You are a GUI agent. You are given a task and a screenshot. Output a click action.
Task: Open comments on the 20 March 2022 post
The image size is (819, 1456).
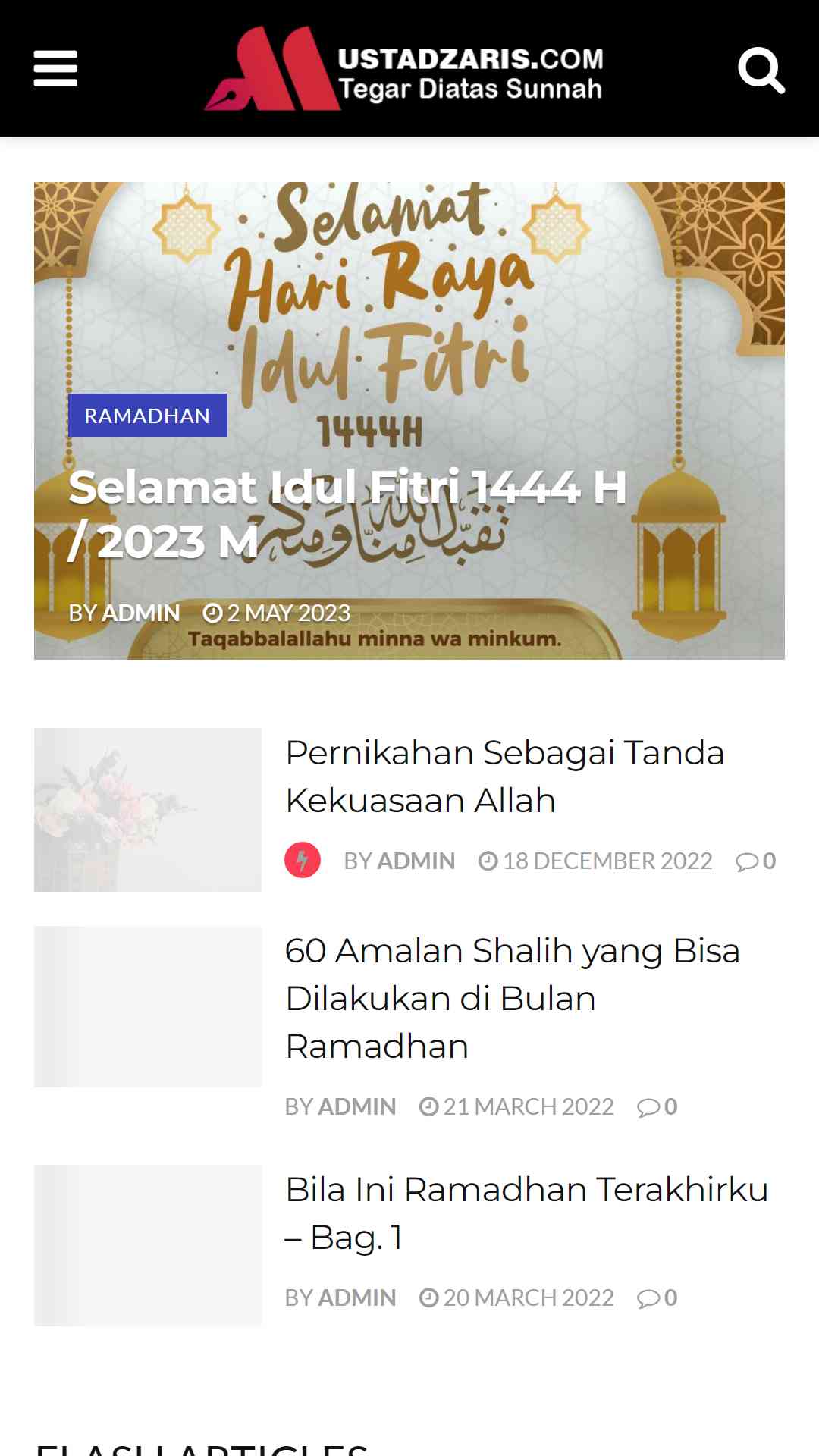coord(657,1298)
